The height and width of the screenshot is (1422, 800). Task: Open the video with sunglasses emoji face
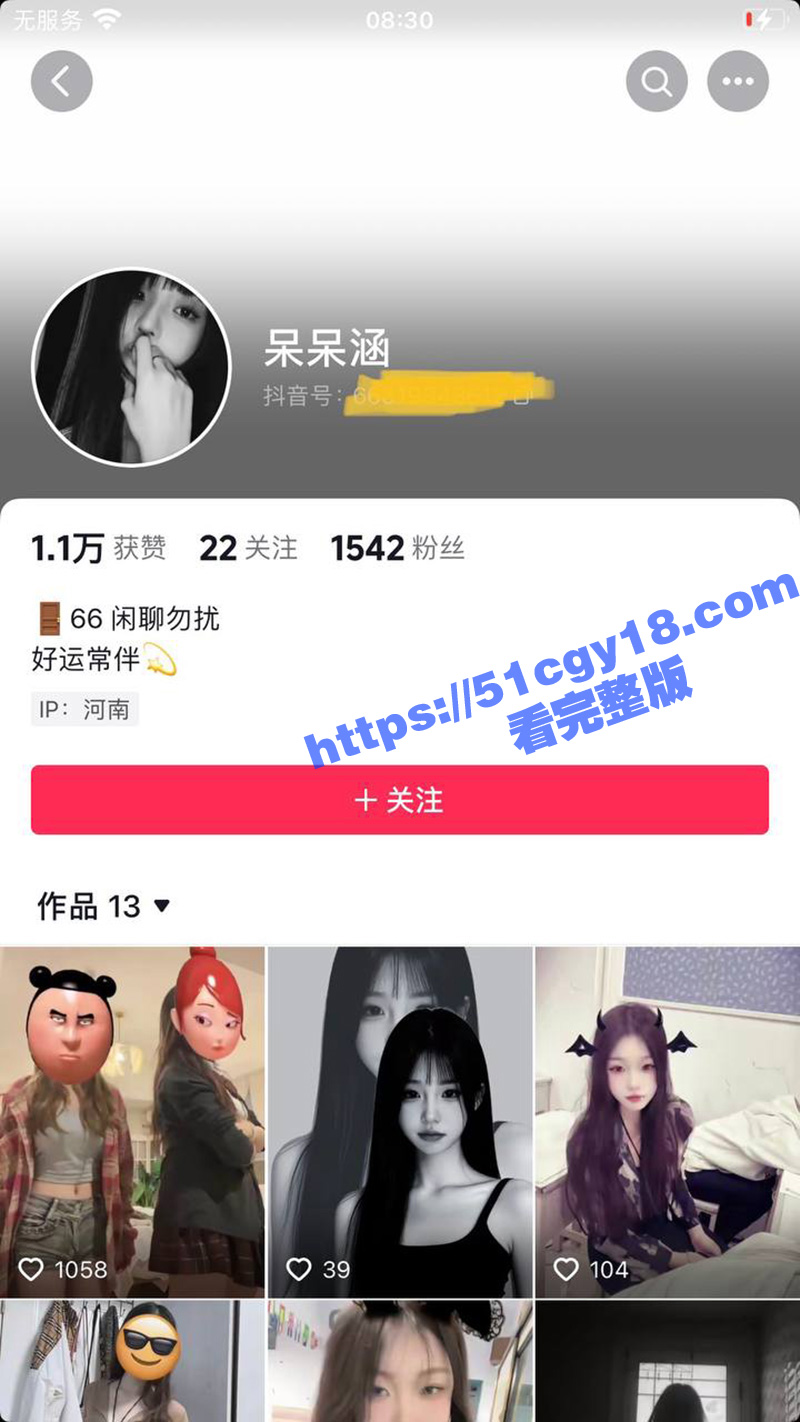coord(132,1362)
